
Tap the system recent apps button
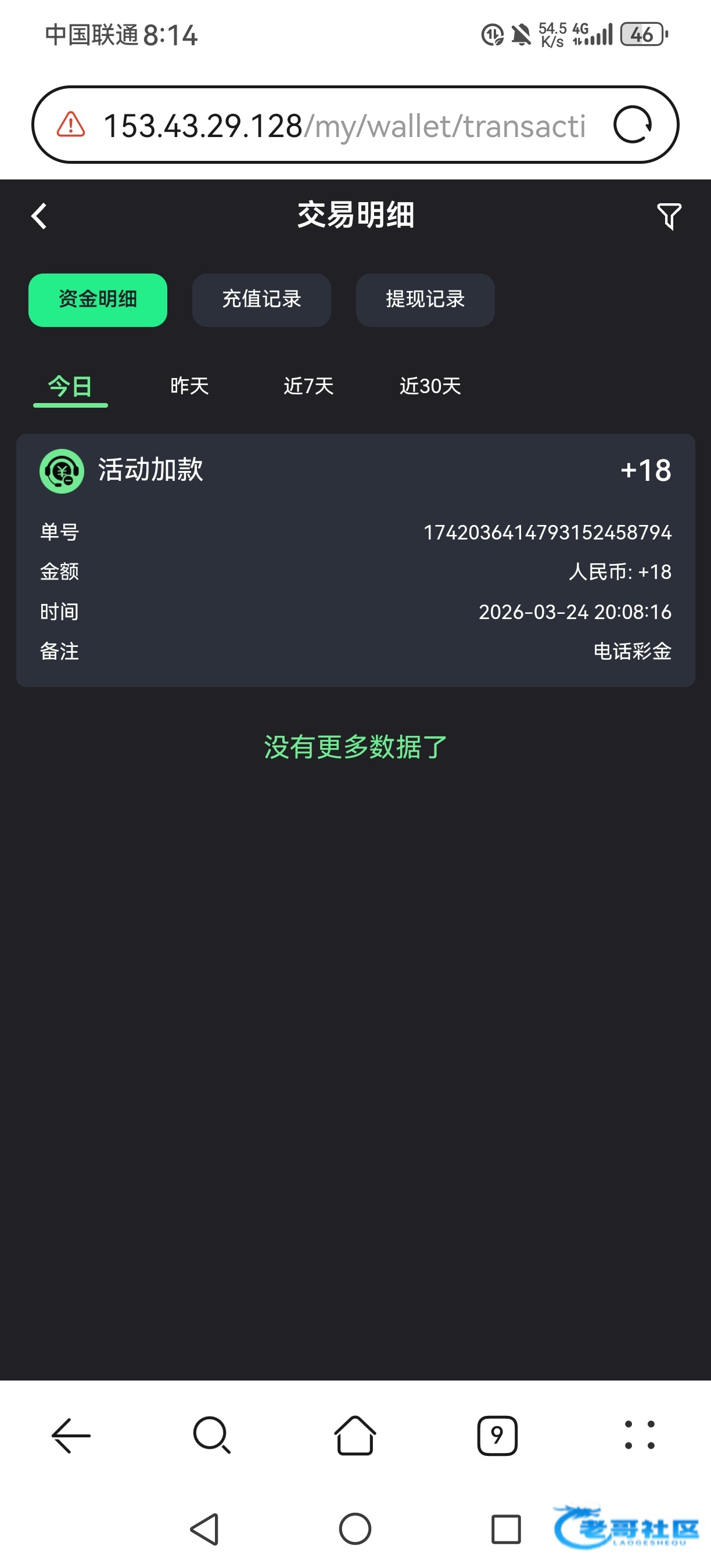506,1529
